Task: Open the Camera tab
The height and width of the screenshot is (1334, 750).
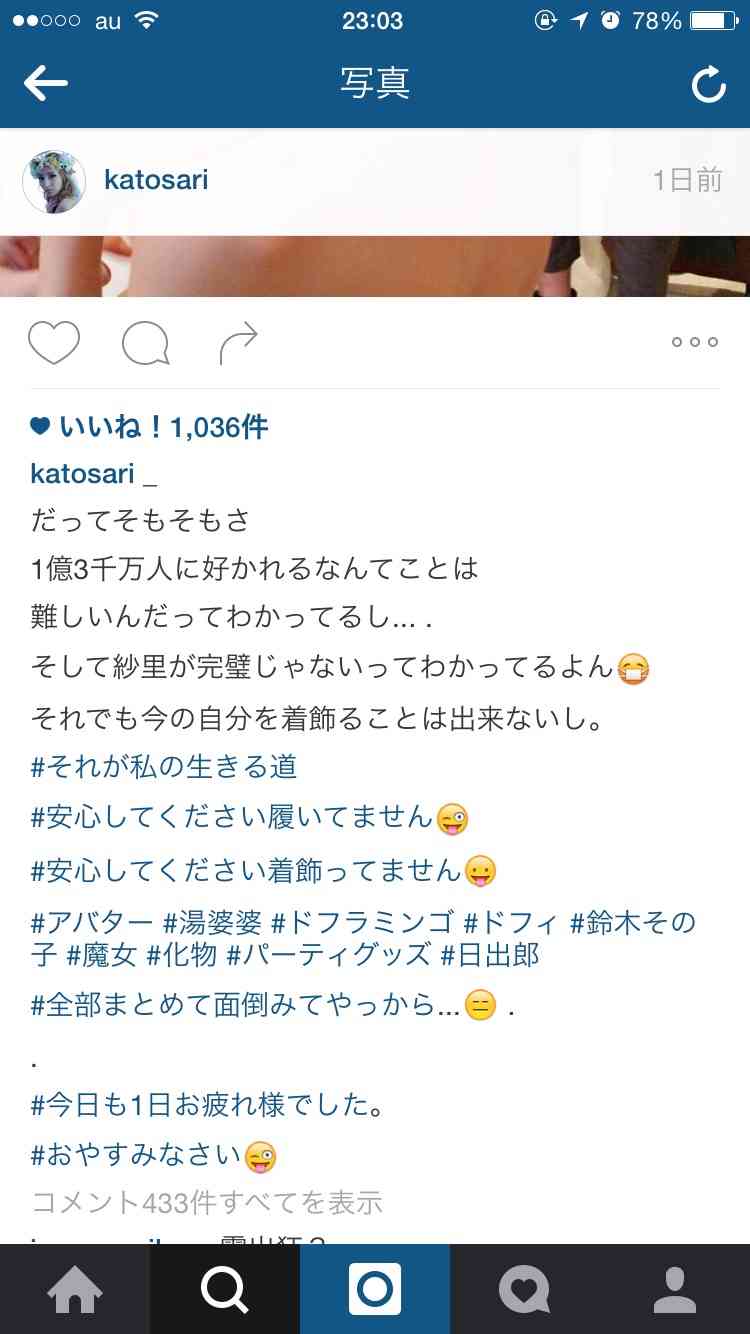Action: click(x=375, y=1290)
